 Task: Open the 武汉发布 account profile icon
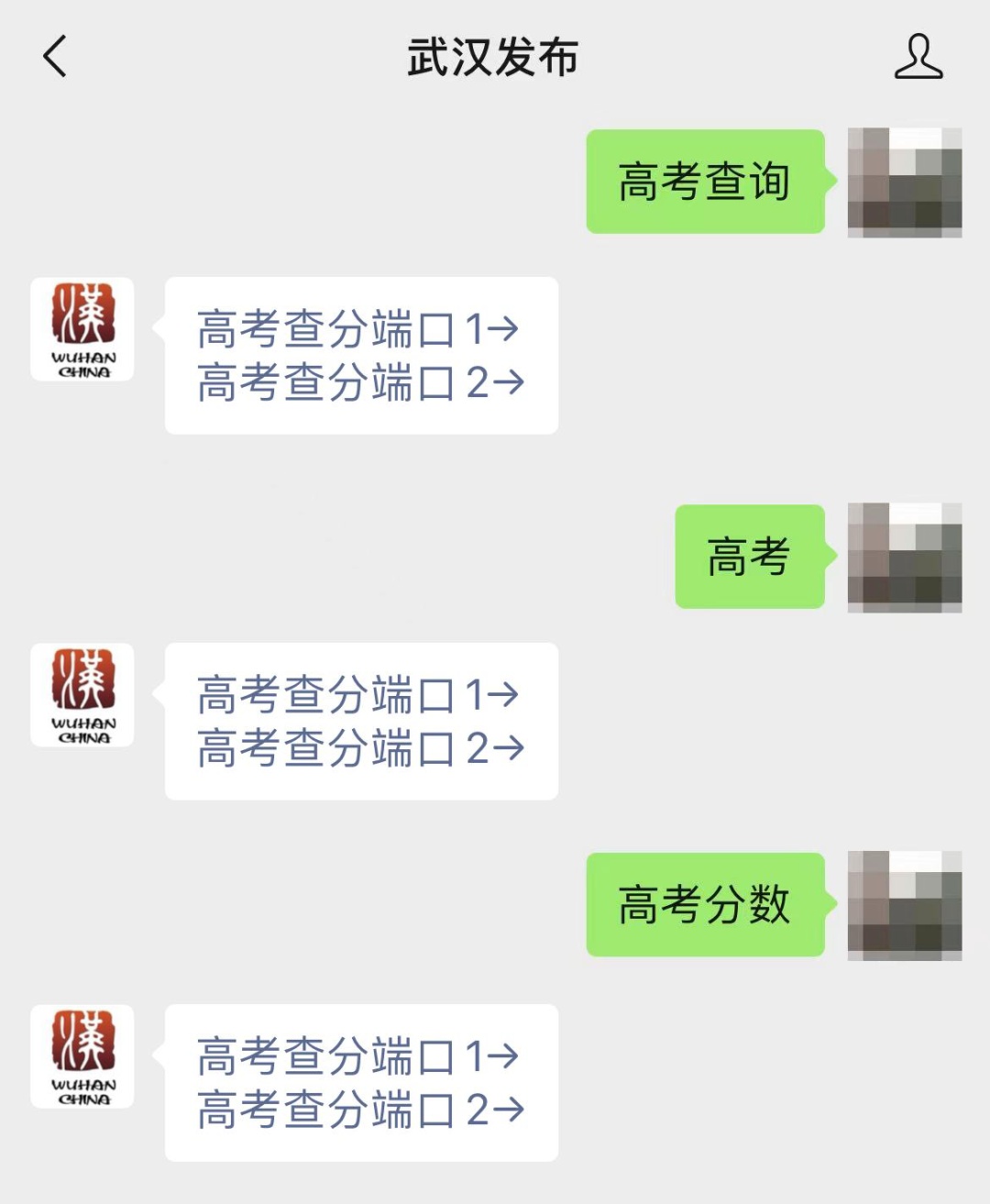(x=918, y=57)
